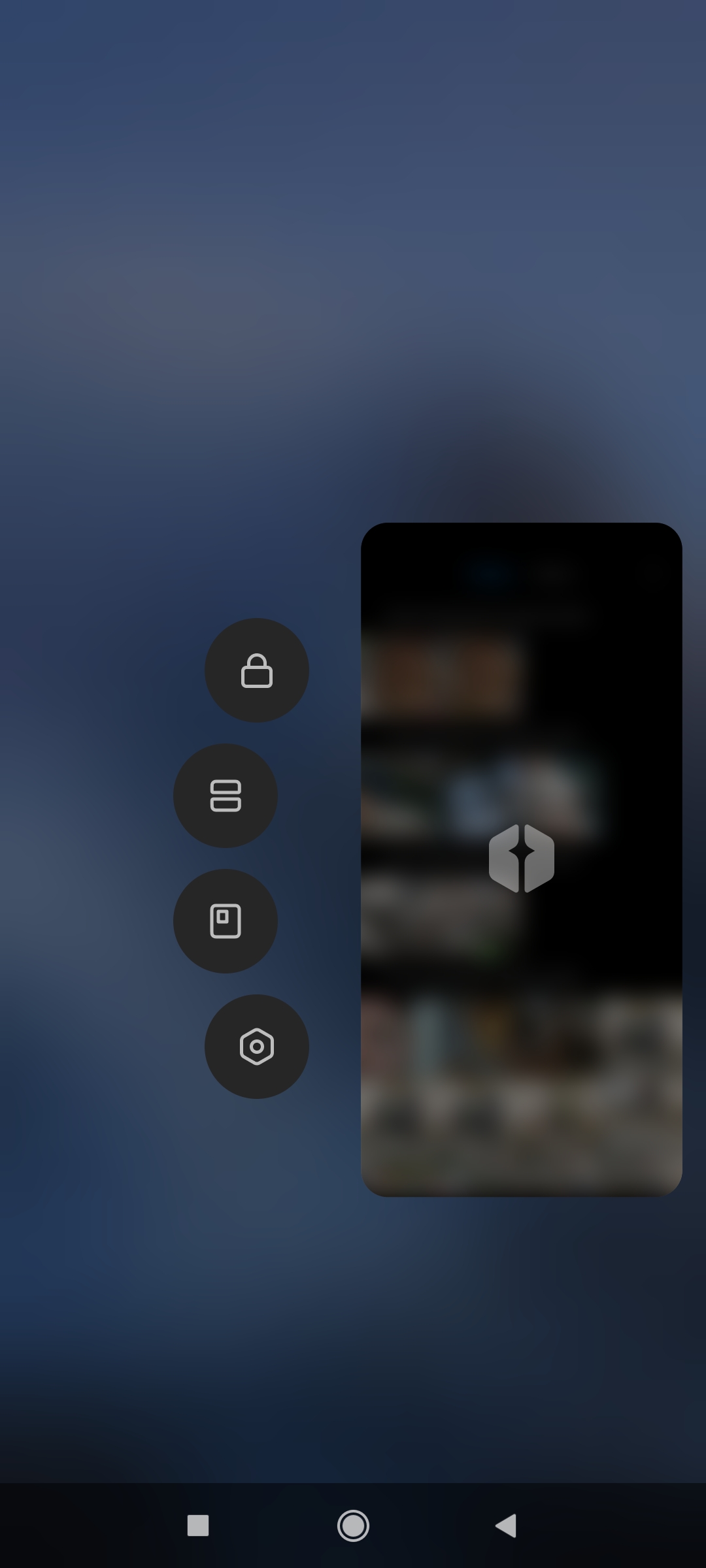Tap the recent apps square button

(x=198, y=1526)
